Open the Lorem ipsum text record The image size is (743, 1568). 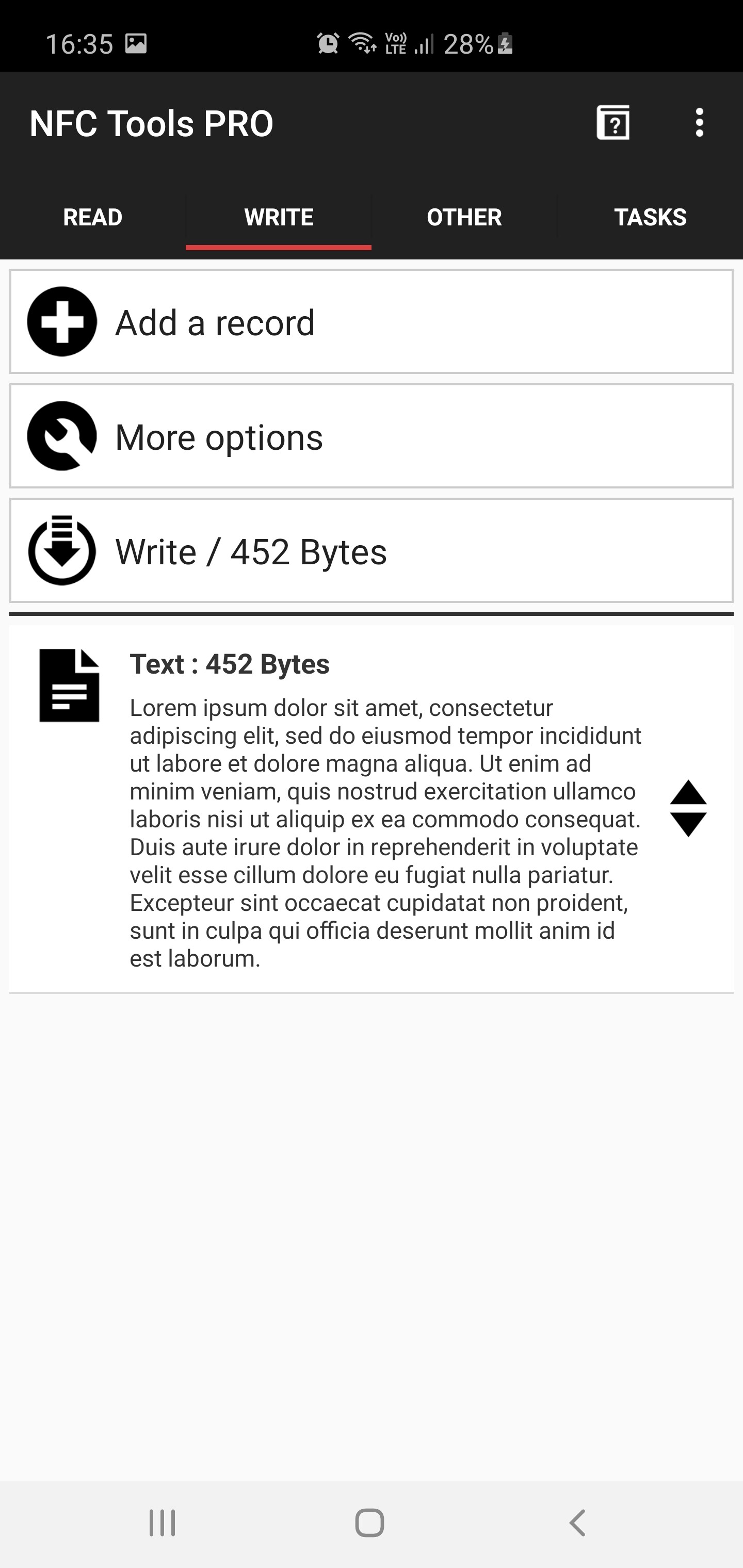[x=372, y=809]
